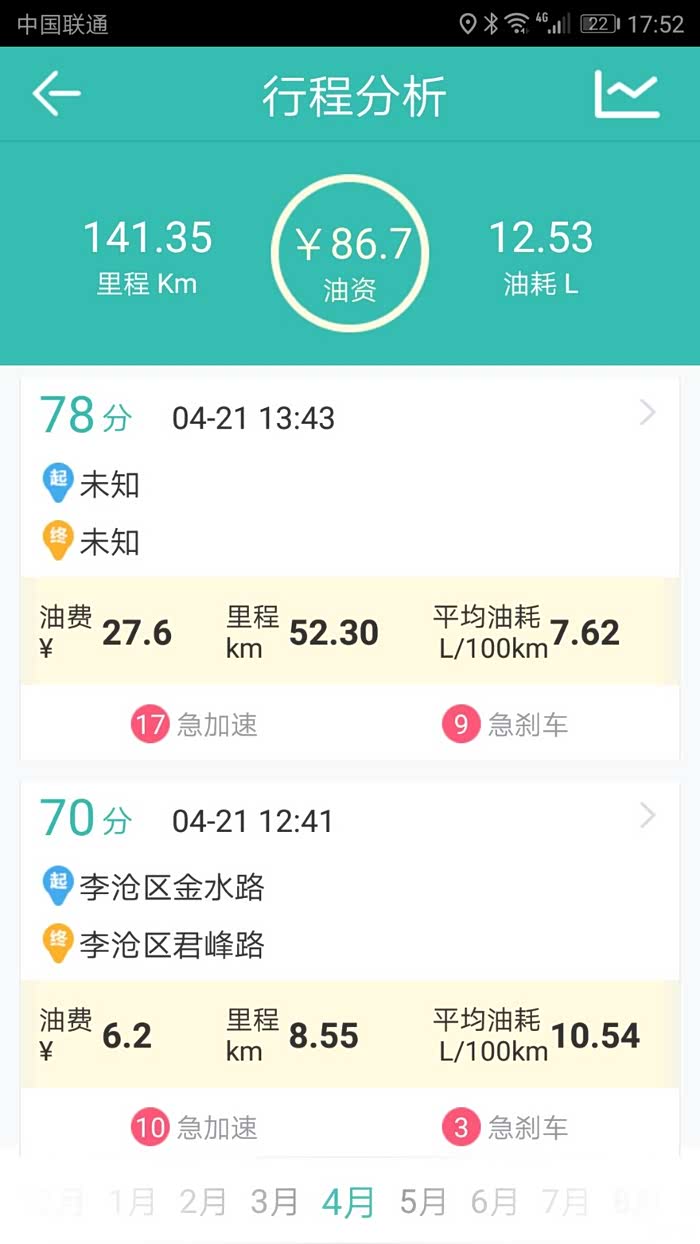Select 1月 in the month picker
This screenshot has width=700, height=1244.
point(132,1201)
